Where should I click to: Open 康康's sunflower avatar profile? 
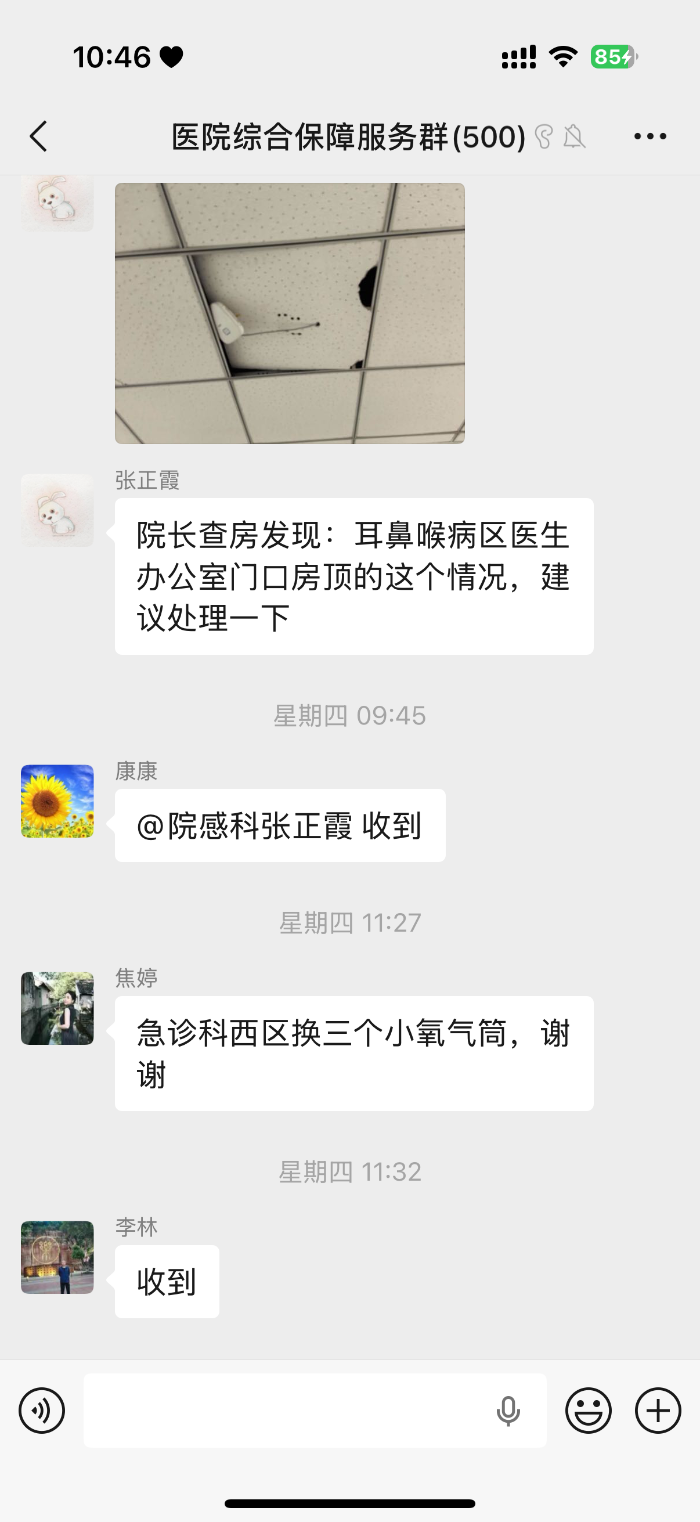(57, 801)
